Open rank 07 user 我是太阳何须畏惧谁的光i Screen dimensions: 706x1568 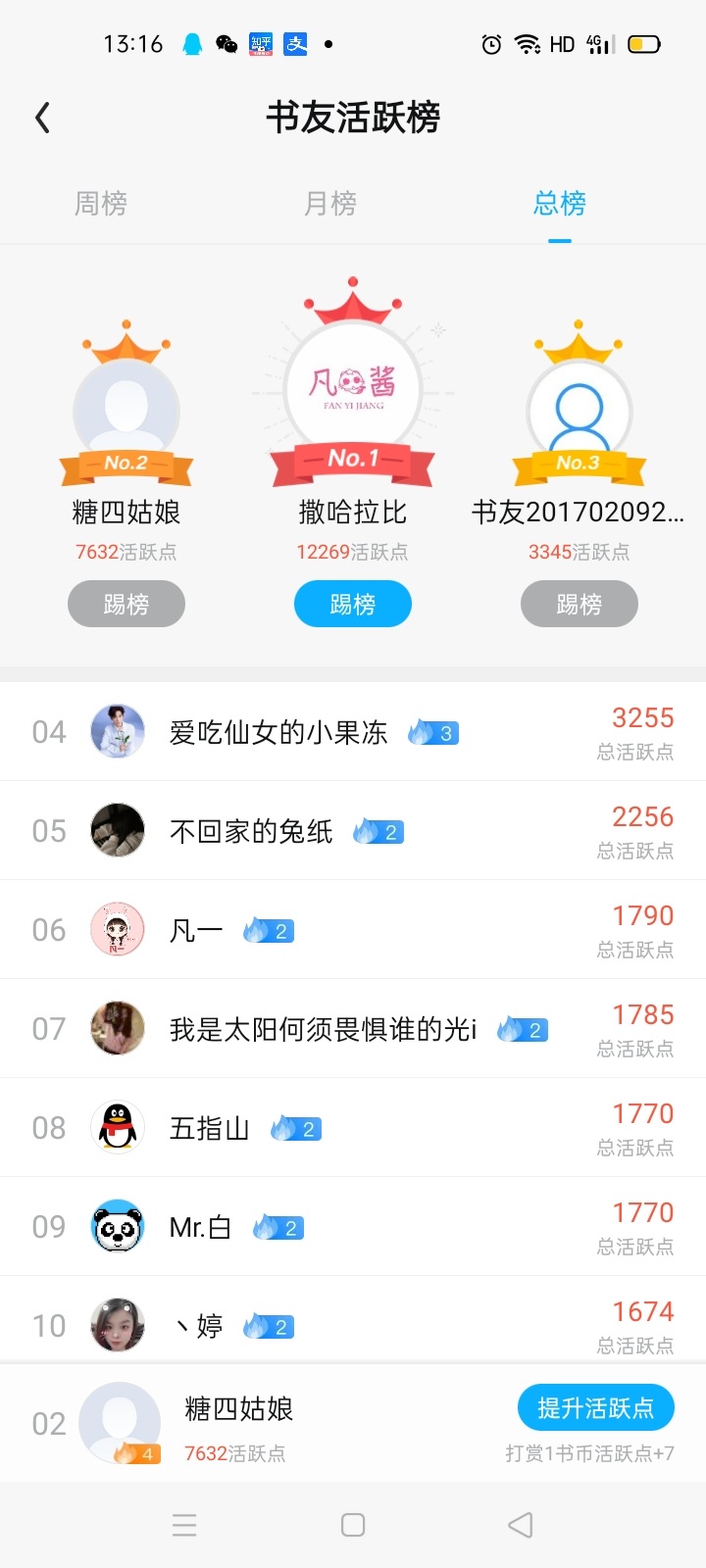(x=353, y=1029)
